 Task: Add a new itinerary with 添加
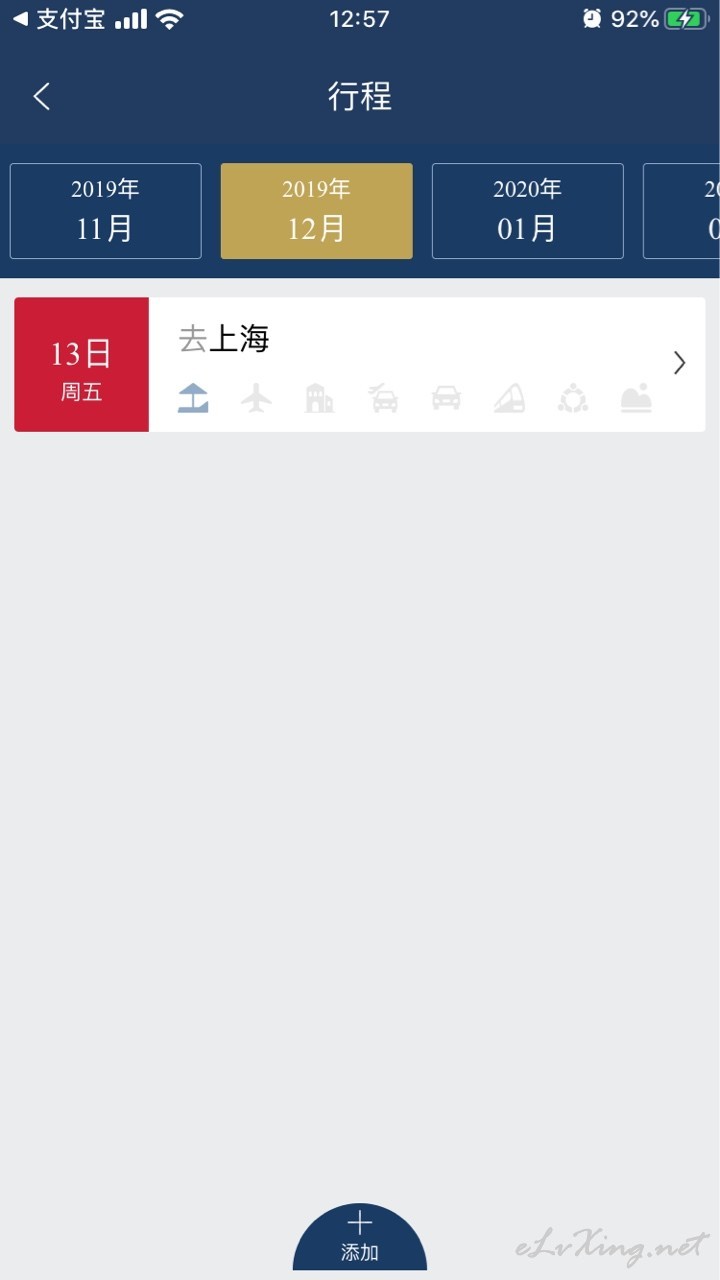[x=360, y=1238]
